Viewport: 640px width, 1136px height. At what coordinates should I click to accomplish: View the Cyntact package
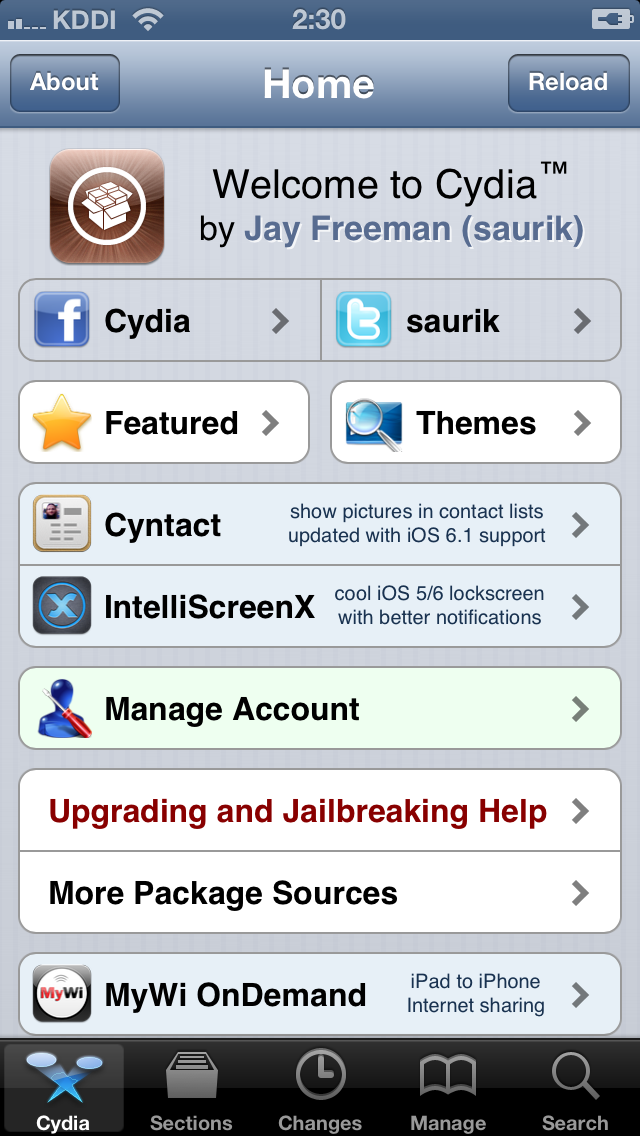[x=320, y=524]
